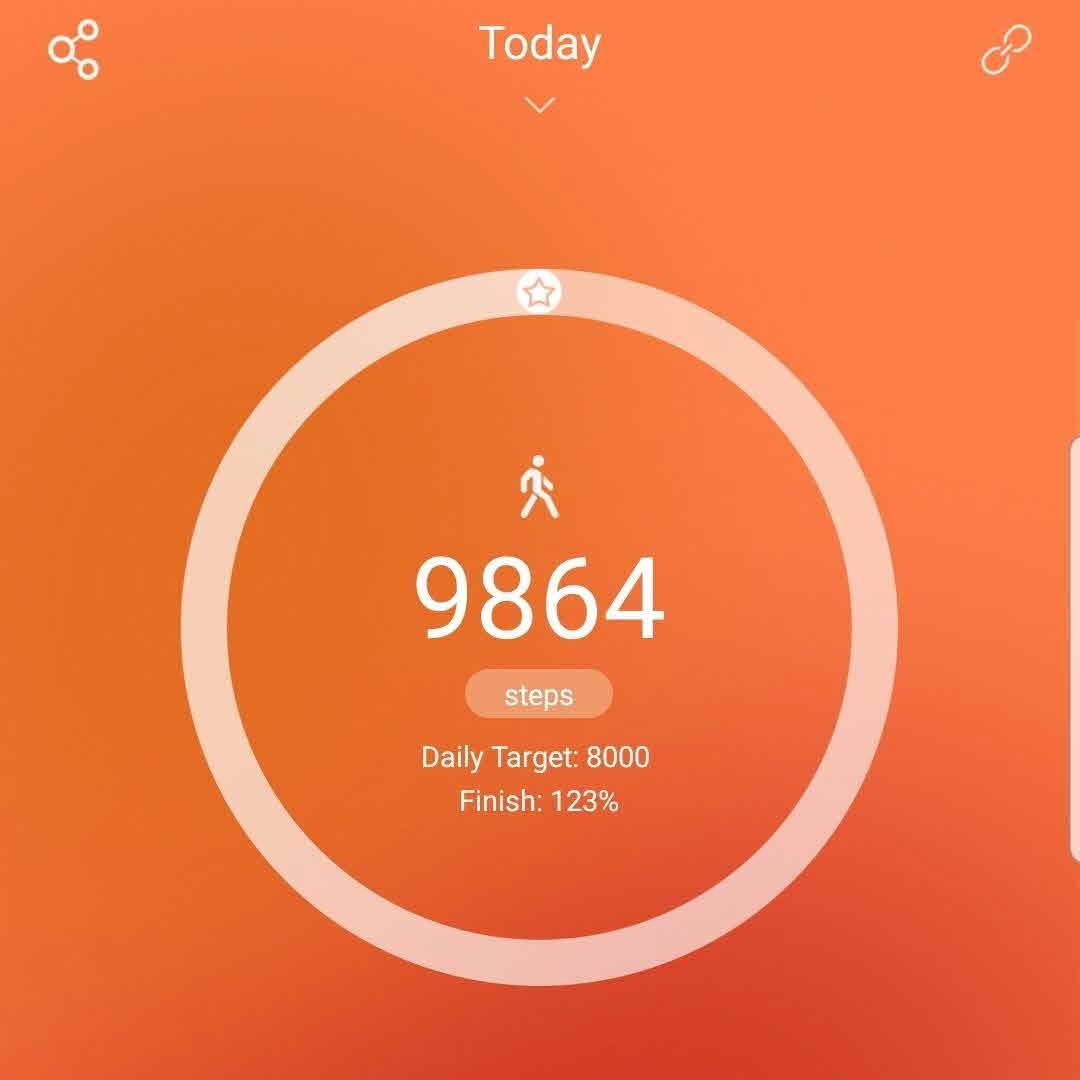Share today's step count

tap(74, 50)
